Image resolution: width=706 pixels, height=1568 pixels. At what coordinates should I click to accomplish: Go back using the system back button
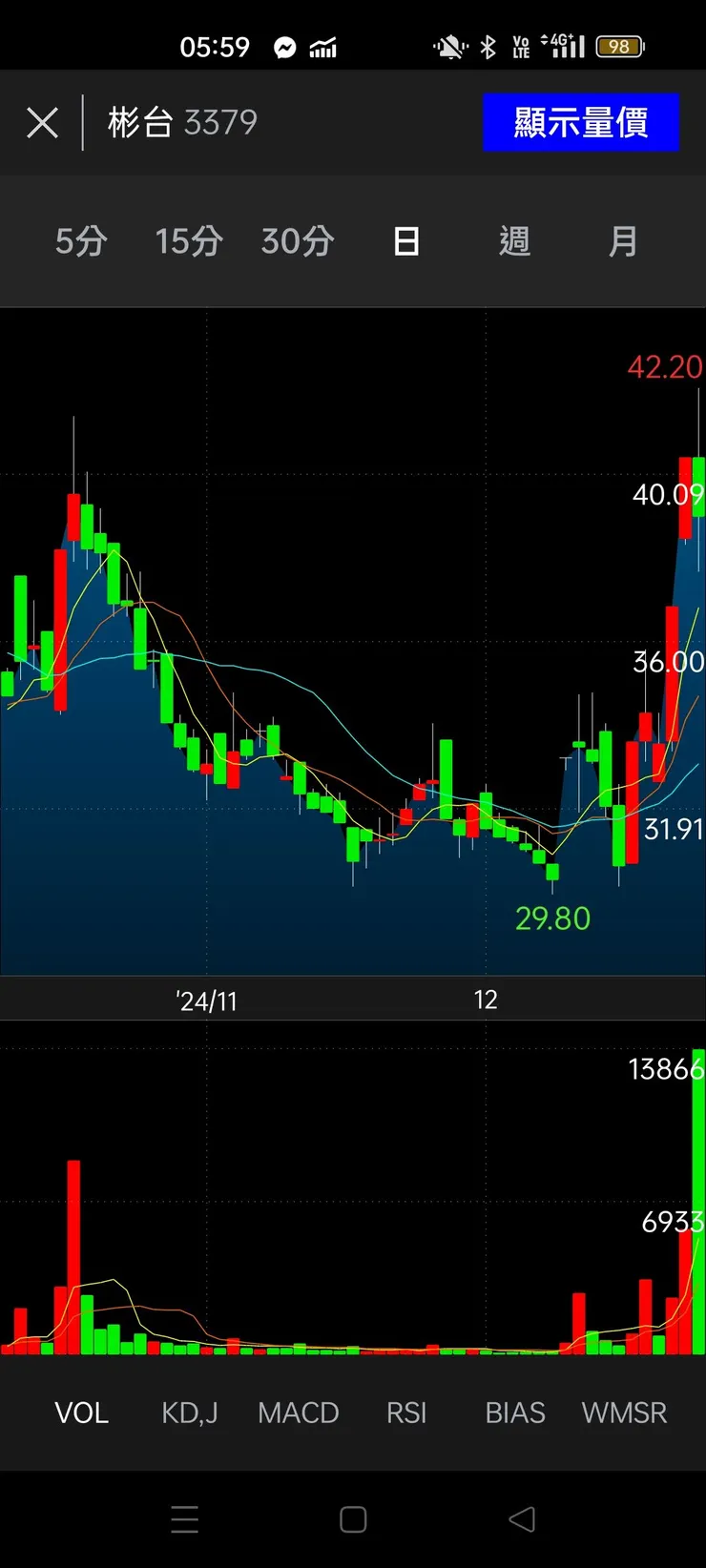[x=522, y=1519]
